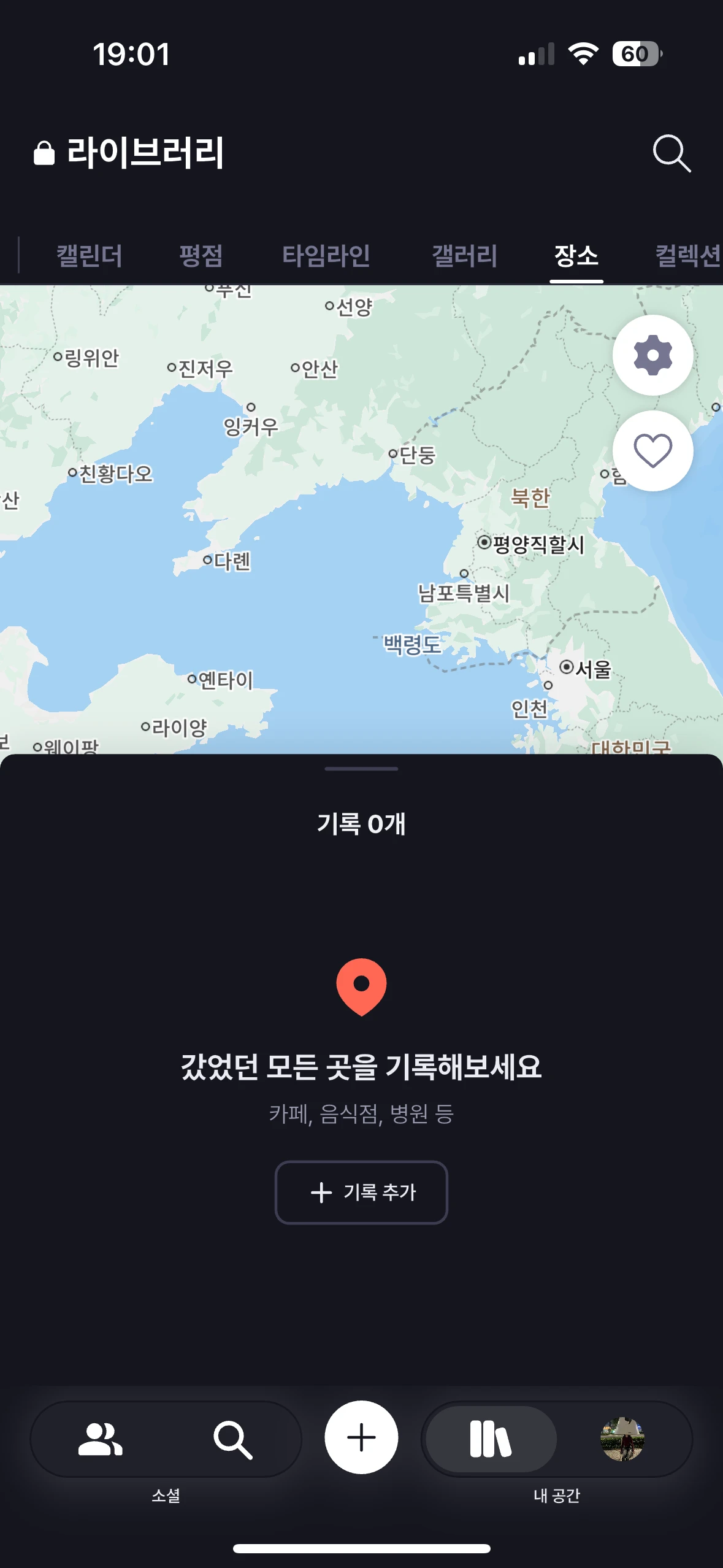
Task: Switch to the 갤러리 tab
Action: (x=464, y=255)
